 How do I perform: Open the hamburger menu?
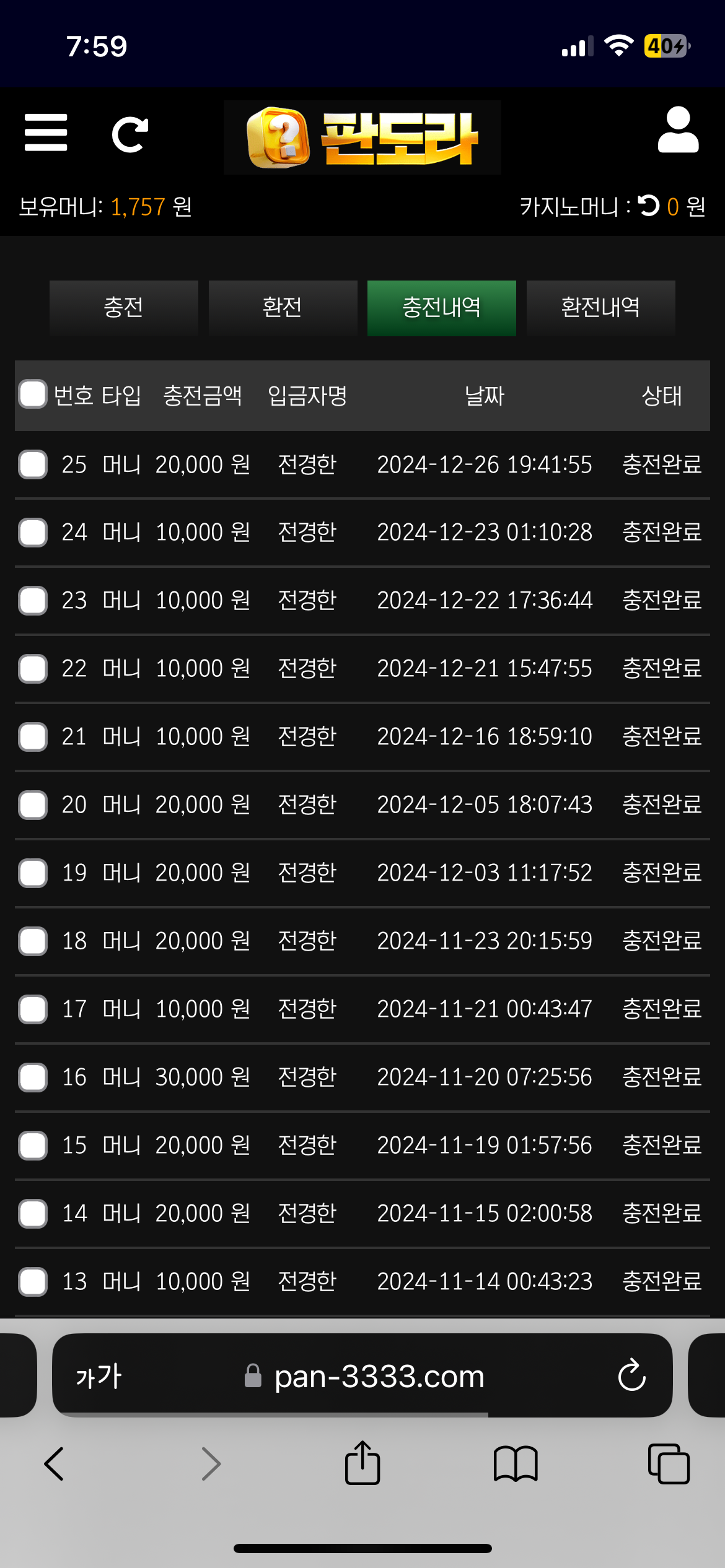(x=46, y=133)
